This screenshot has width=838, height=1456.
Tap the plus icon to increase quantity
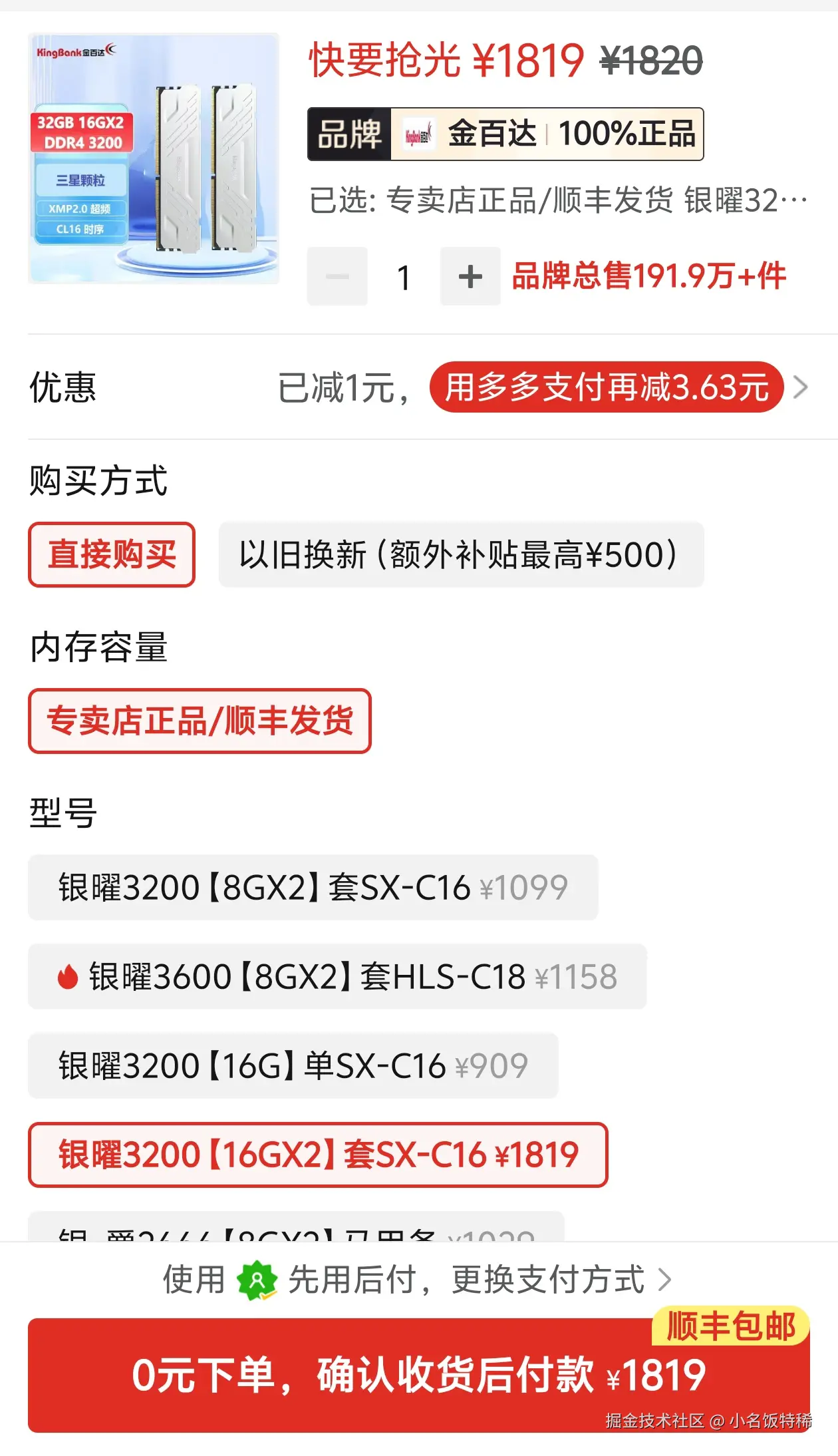(x=470, y=277)
